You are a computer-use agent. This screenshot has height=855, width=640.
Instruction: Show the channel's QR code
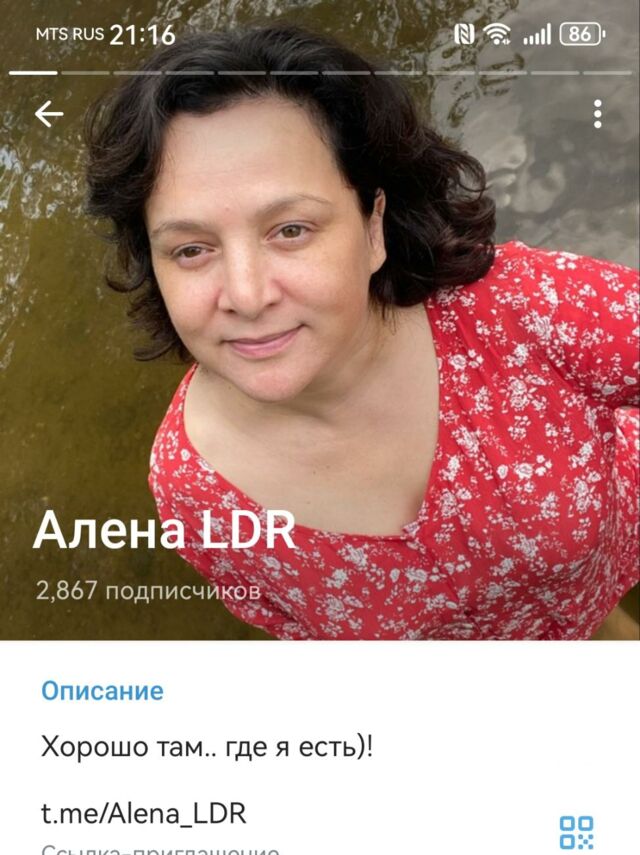pyautogui.click(x=576, y=833)
